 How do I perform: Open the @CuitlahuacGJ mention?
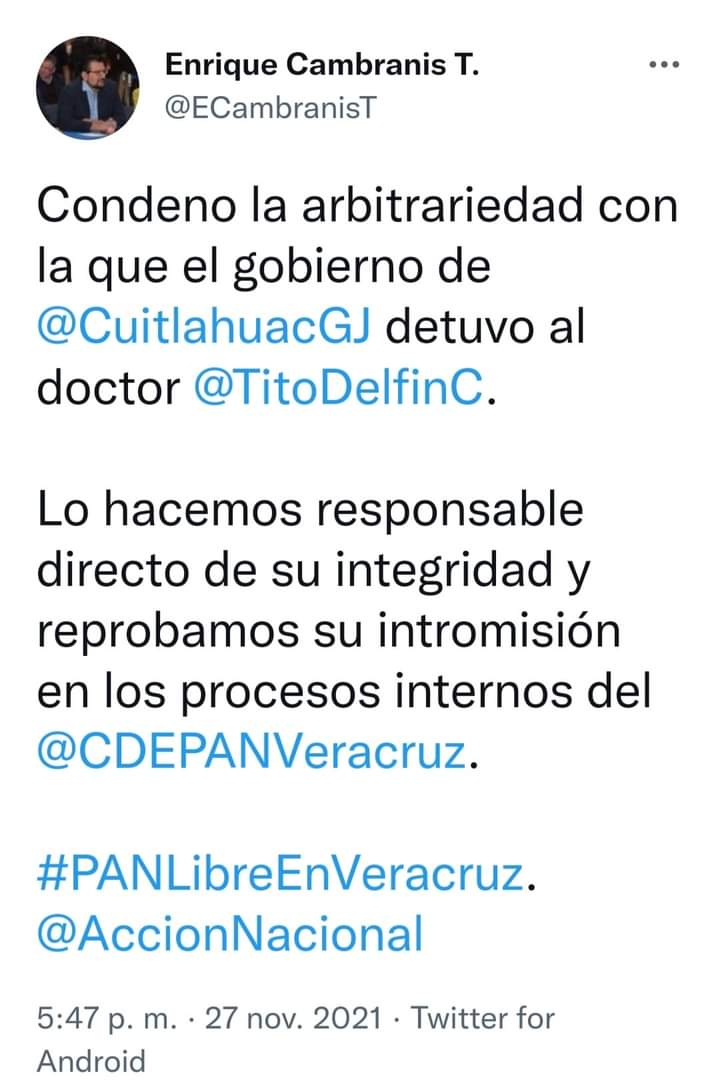(x=205, y=328)
